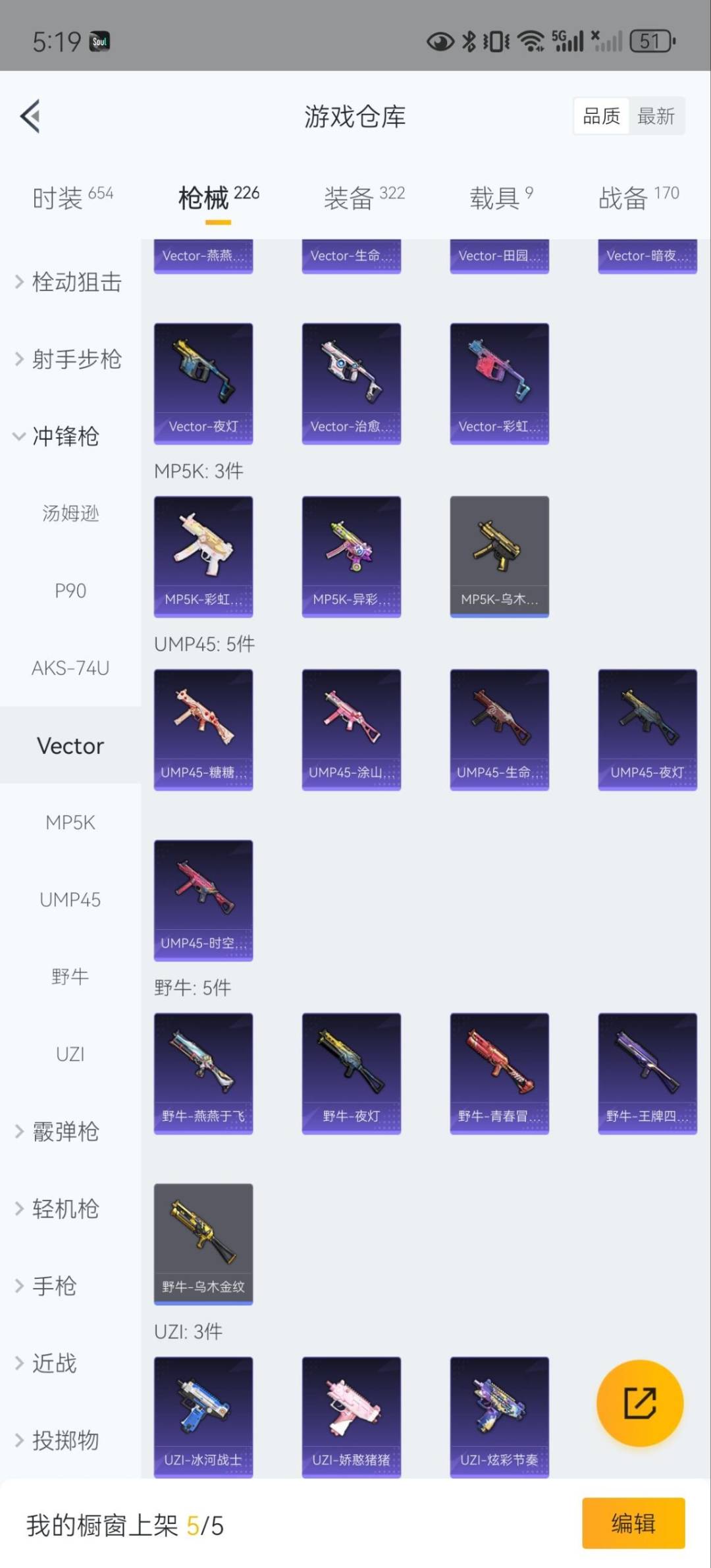
Task: Go back using the arrow icon
Action: (x=30, y=116)
